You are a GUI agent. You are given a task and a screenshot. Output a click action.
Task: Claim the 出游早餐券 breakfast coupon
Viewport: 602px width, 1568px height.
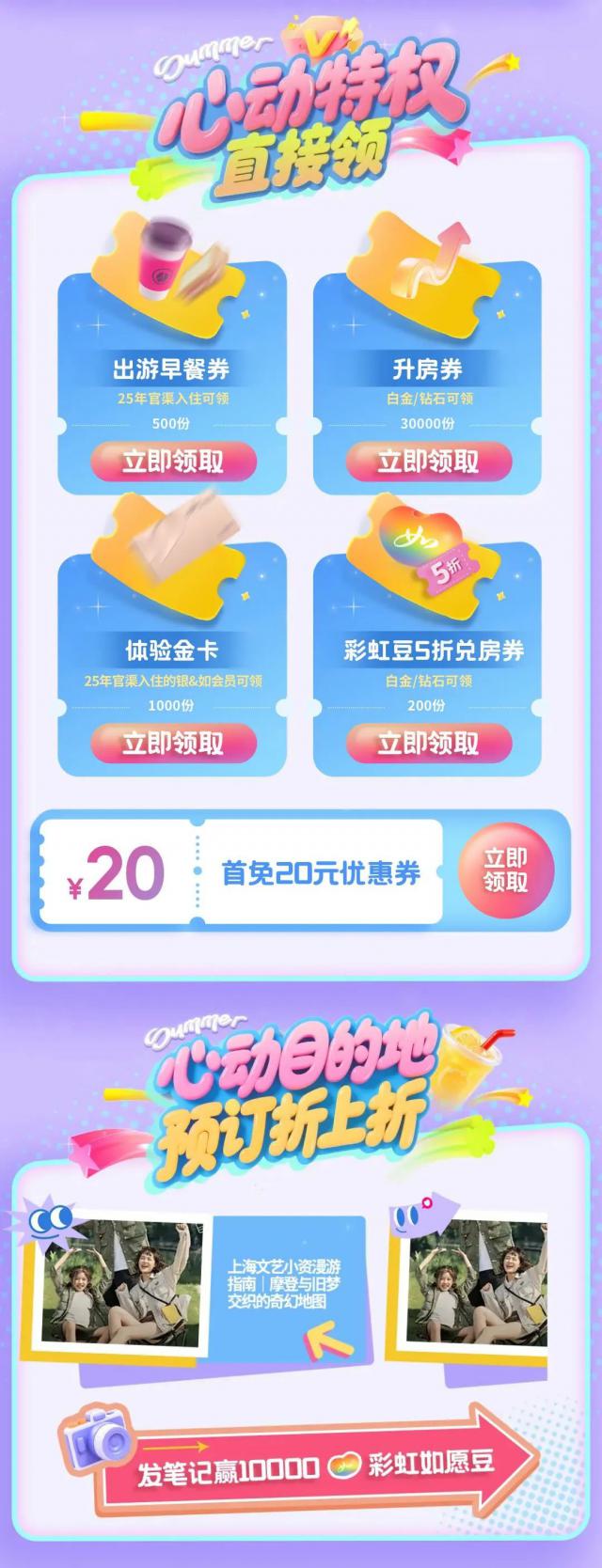click(x=173, y=462)
